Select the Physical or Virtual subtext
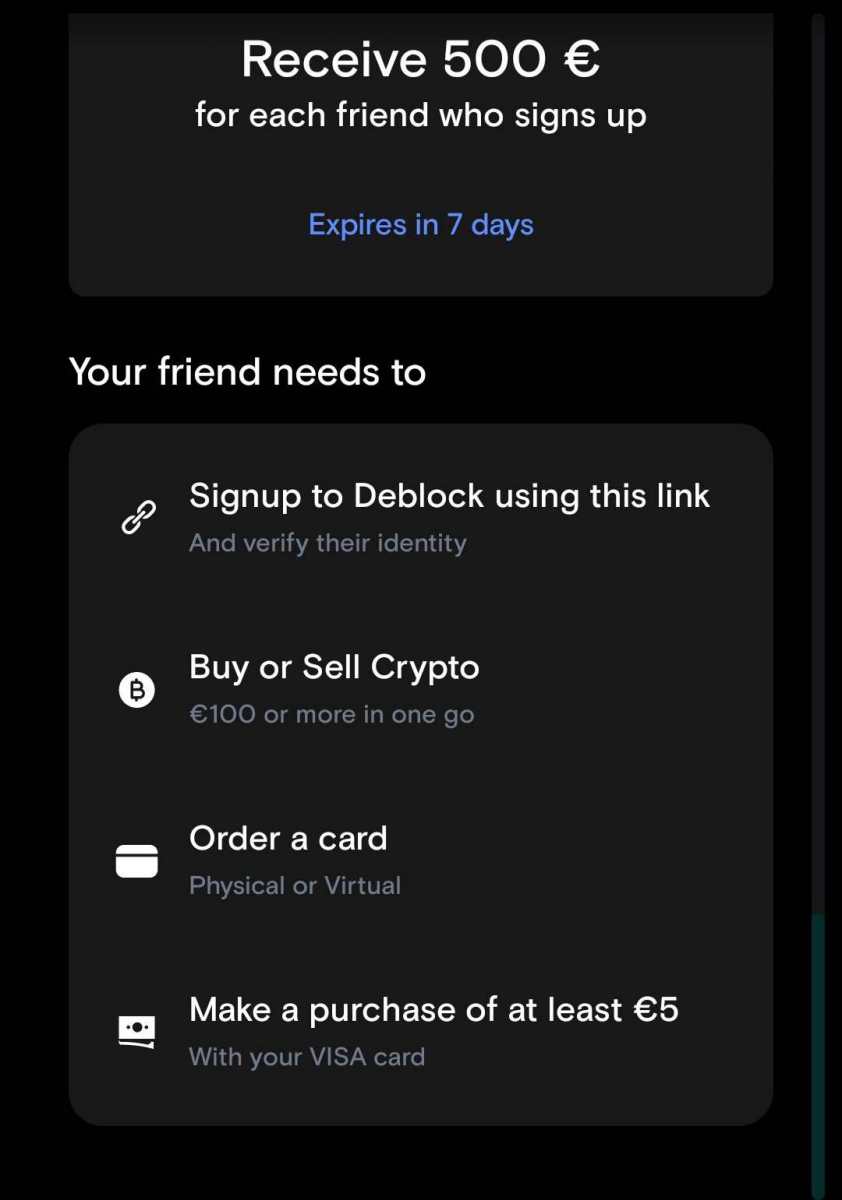This screenshot has width=842, height=1200. pyautogui.click(x=294, y=885)
